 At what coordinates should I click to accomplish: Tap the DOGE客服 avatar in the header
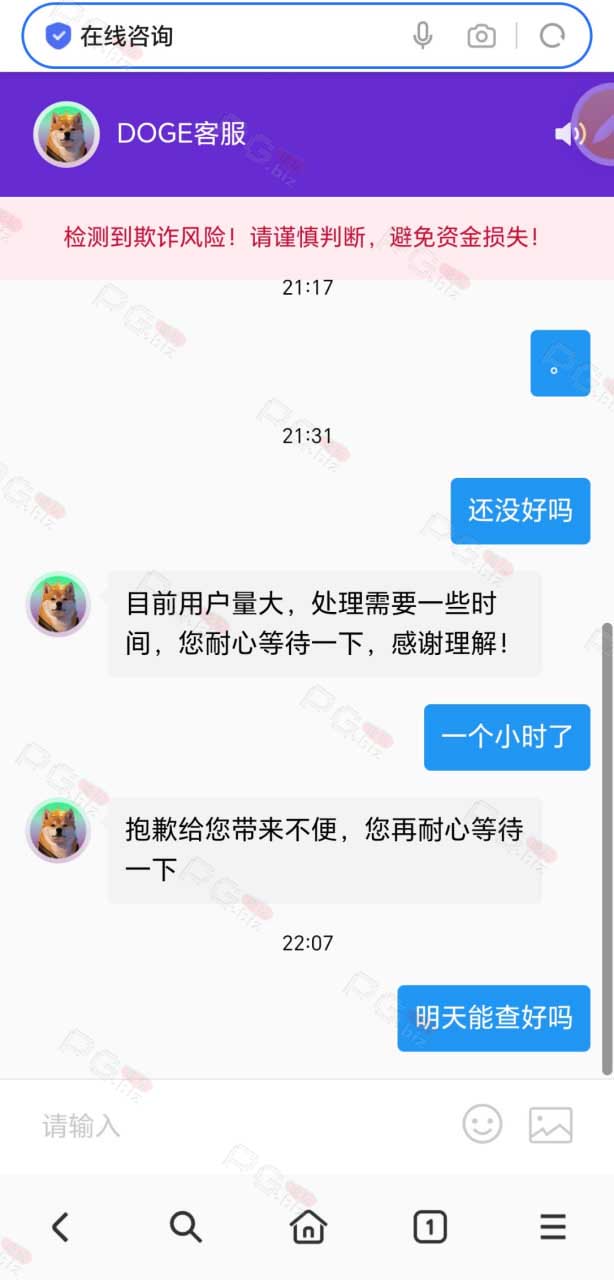[x=66, y=134]
